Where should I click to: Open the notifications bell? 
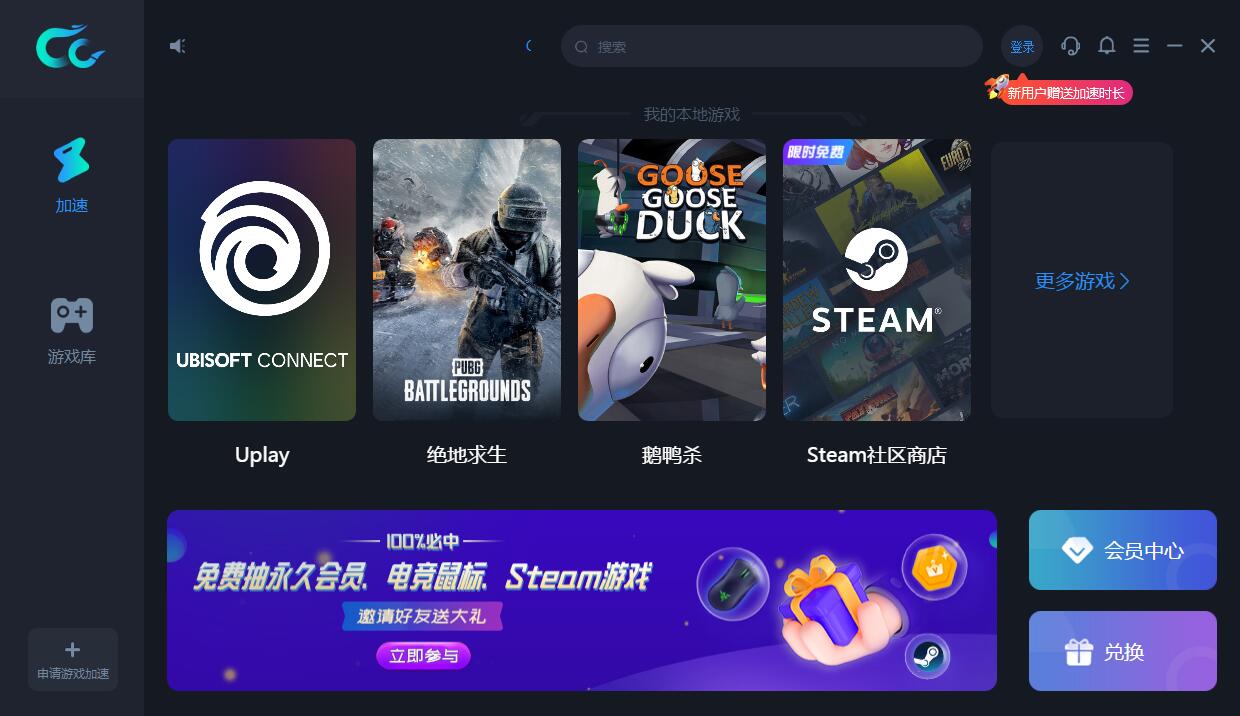(1106, 46)
